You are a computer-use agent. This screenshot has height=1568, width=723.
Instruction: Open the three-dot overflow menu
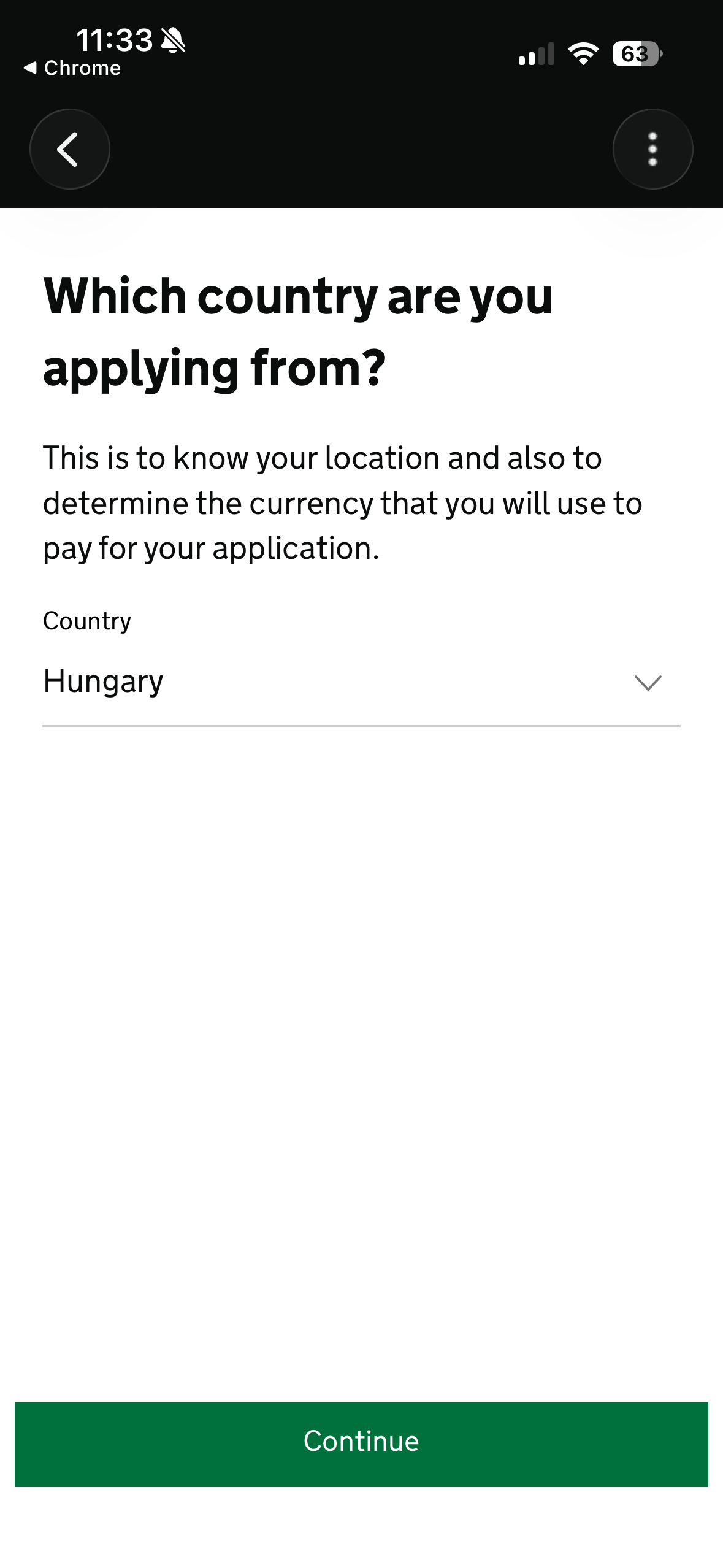tap(652, 149)
